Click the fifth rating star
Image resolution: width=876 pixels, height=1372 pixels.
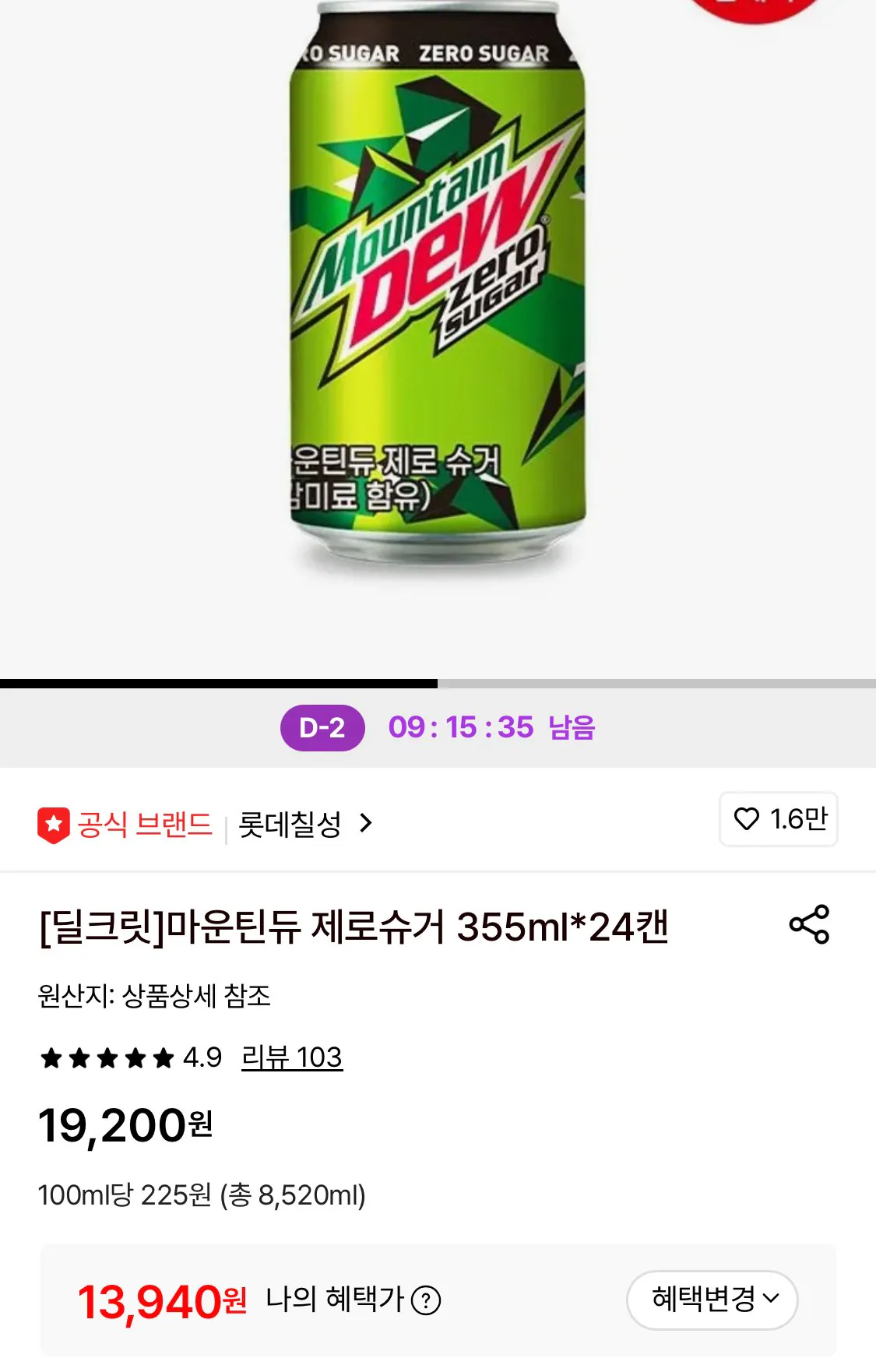[162, 1057]
